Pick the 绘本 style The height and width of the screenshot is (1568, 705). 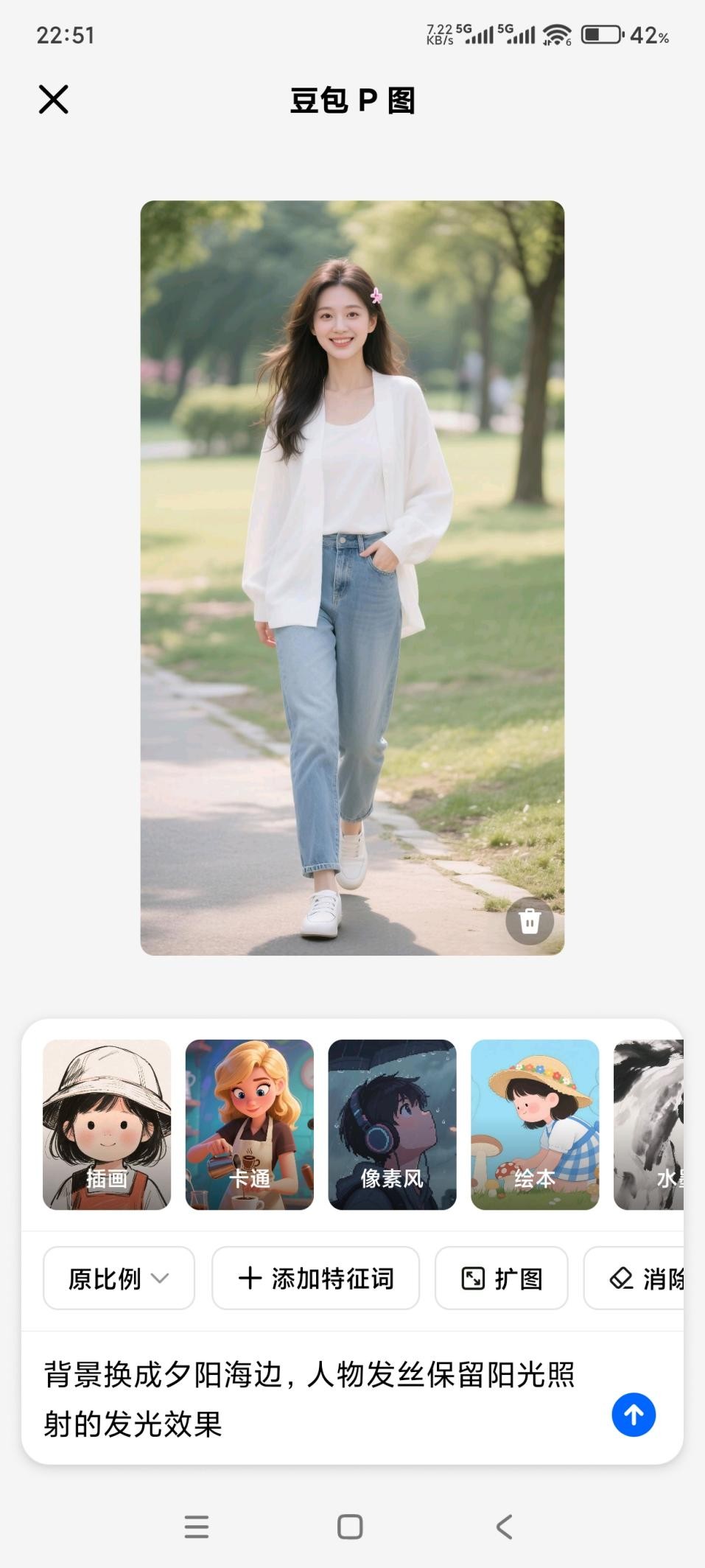[x=535, y=1124]
